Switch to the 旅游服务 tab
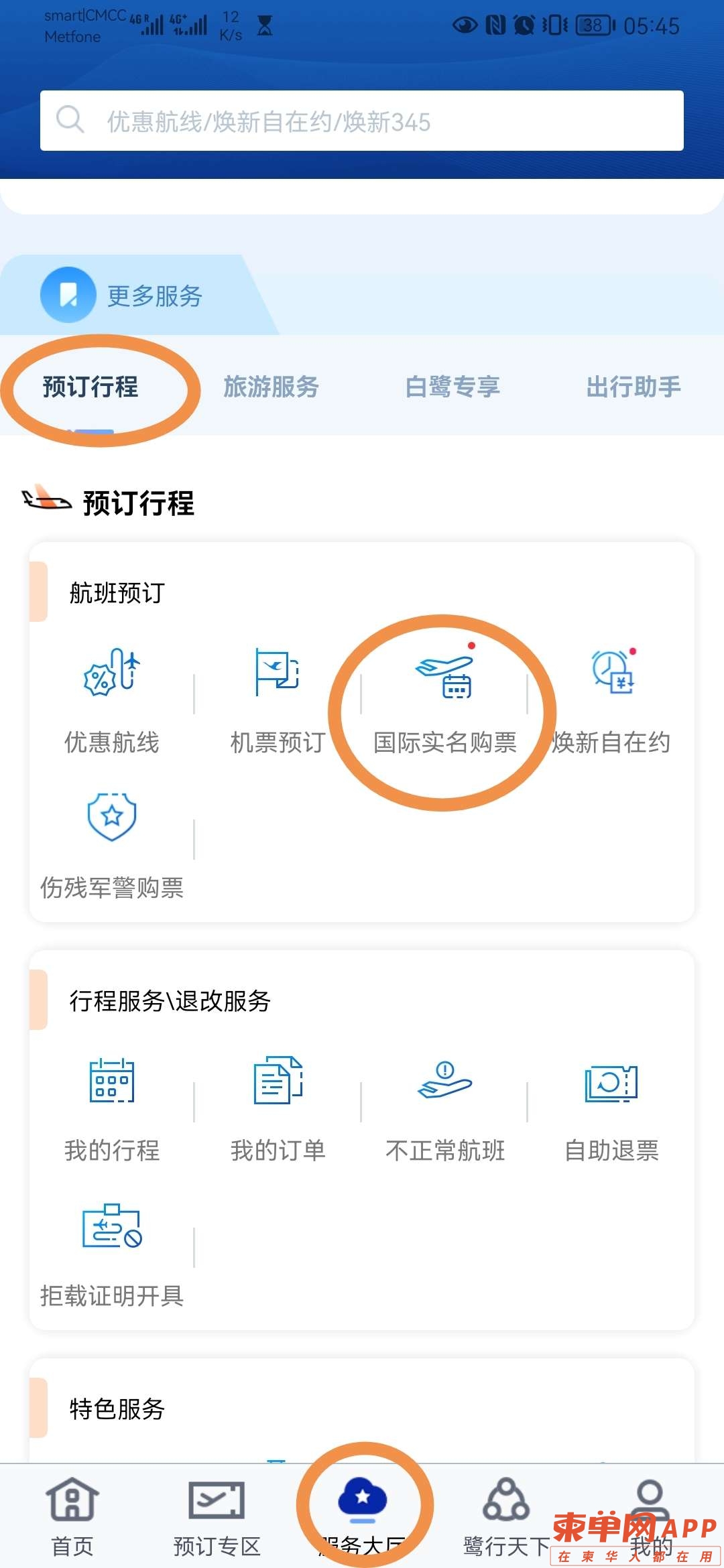This screenshot has width=724, height=1568. point(271,387)
